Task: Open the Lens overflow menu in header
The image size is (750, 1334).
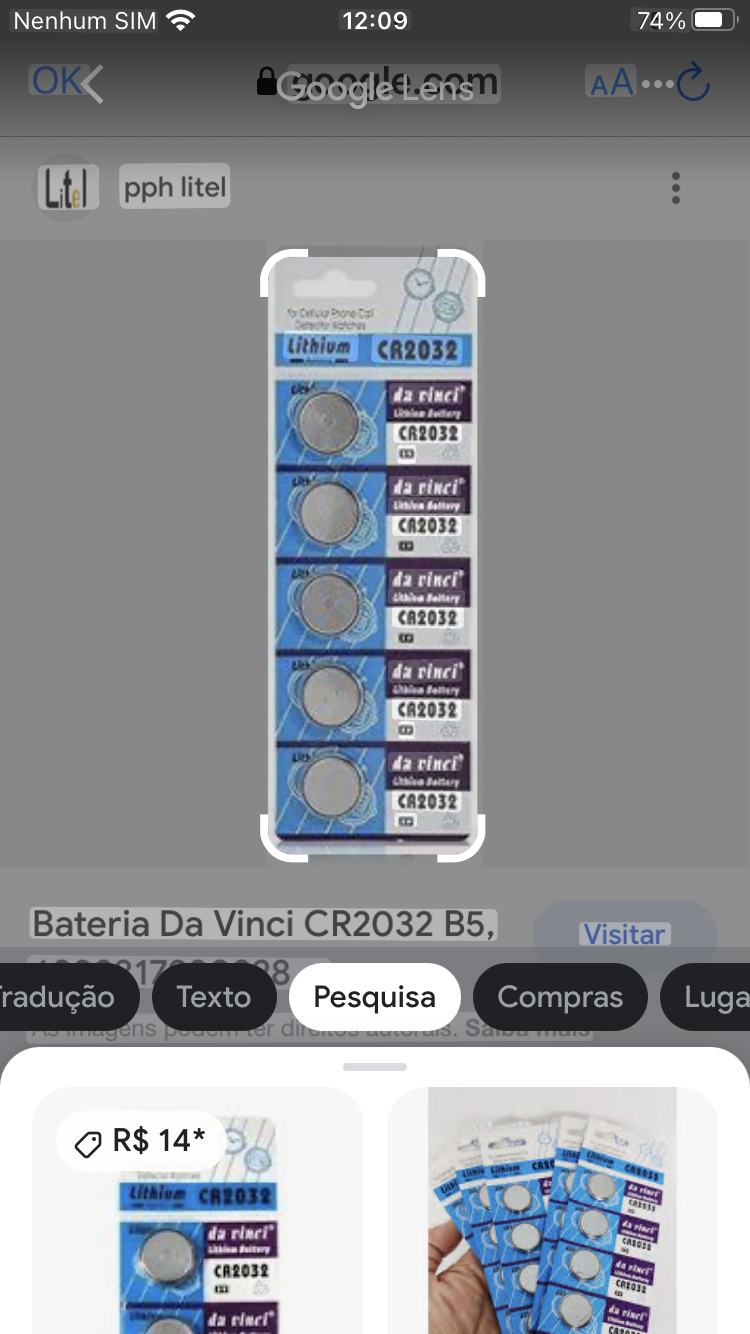Action: (657, 84)
